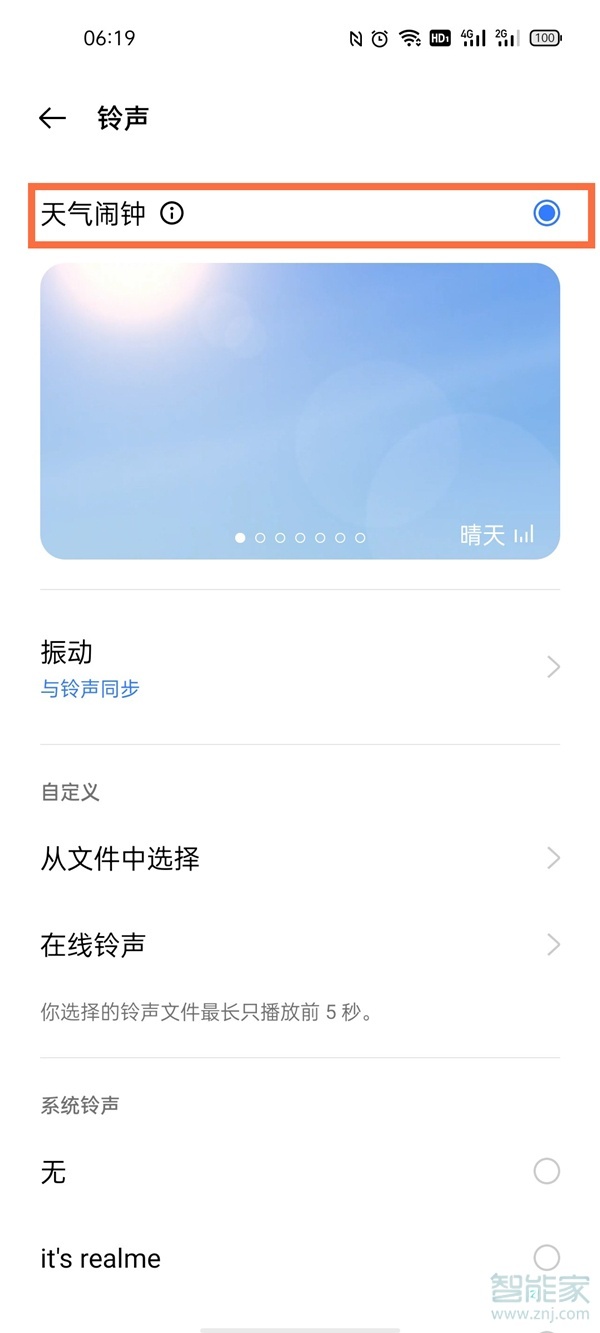Viewport: 600px width, 1333px height.
Task: Choose ringtone via 从文件中选择
Action: [x=300, y=858]
